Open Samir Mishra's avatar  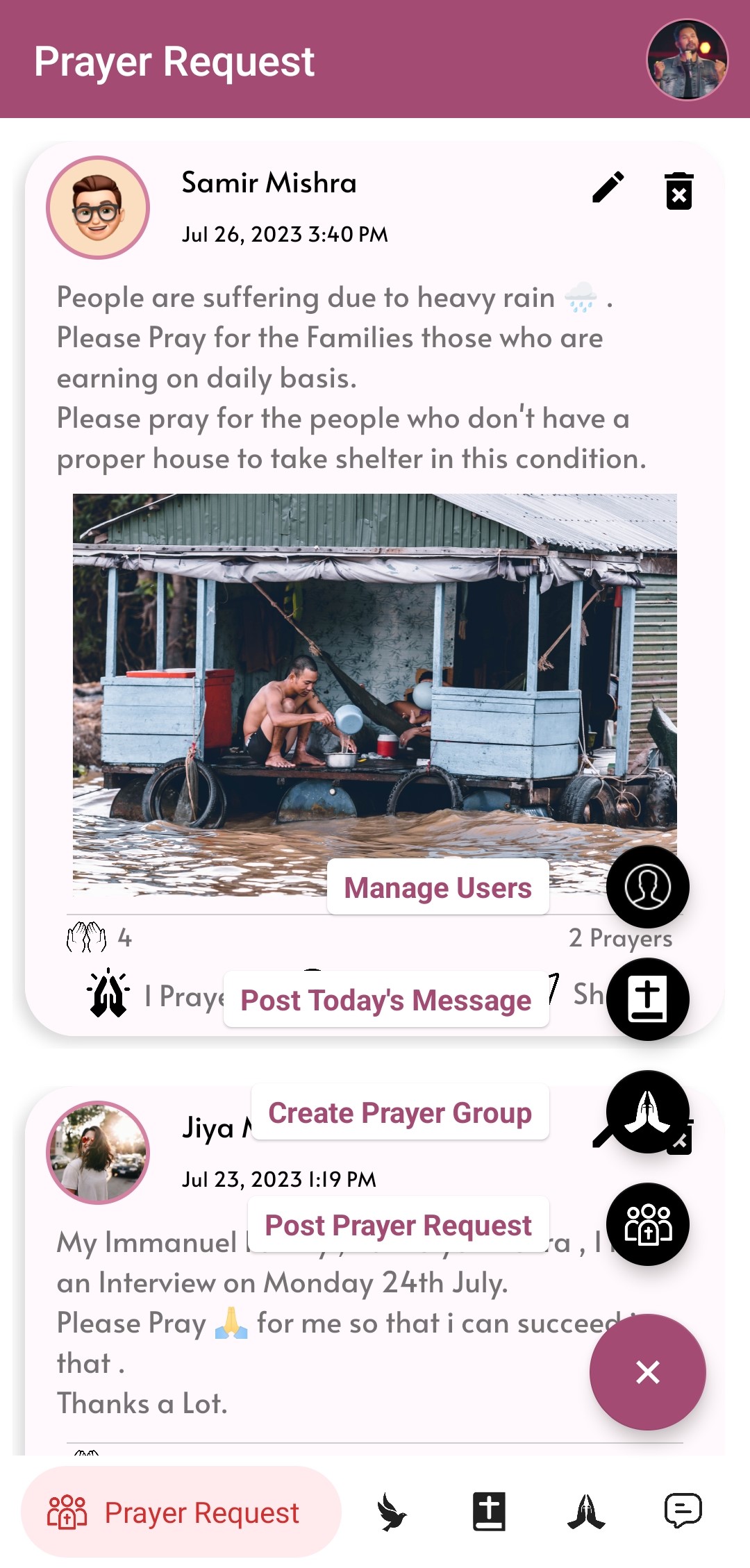(98, 208)
